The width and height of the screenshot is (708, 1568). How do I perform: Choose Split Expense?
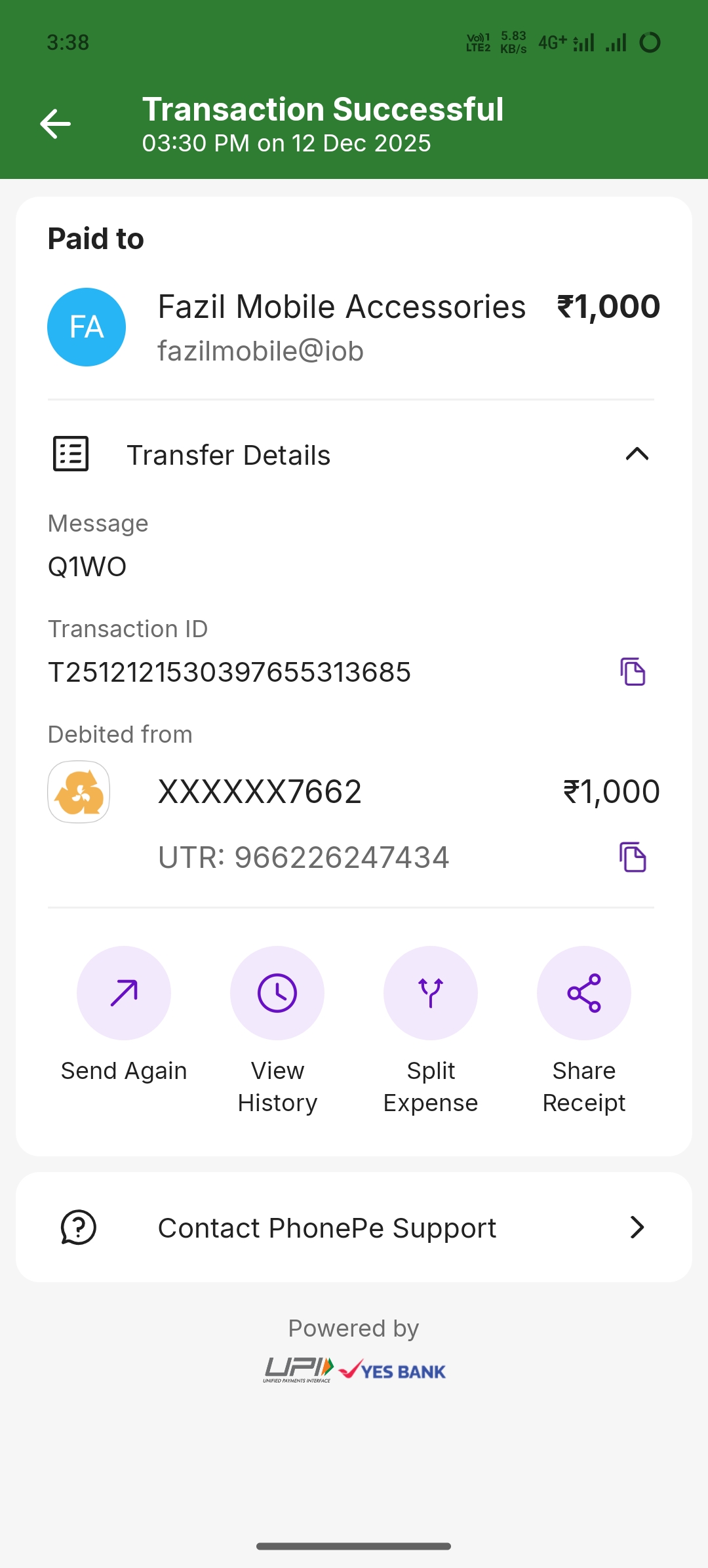click(431, 993)
